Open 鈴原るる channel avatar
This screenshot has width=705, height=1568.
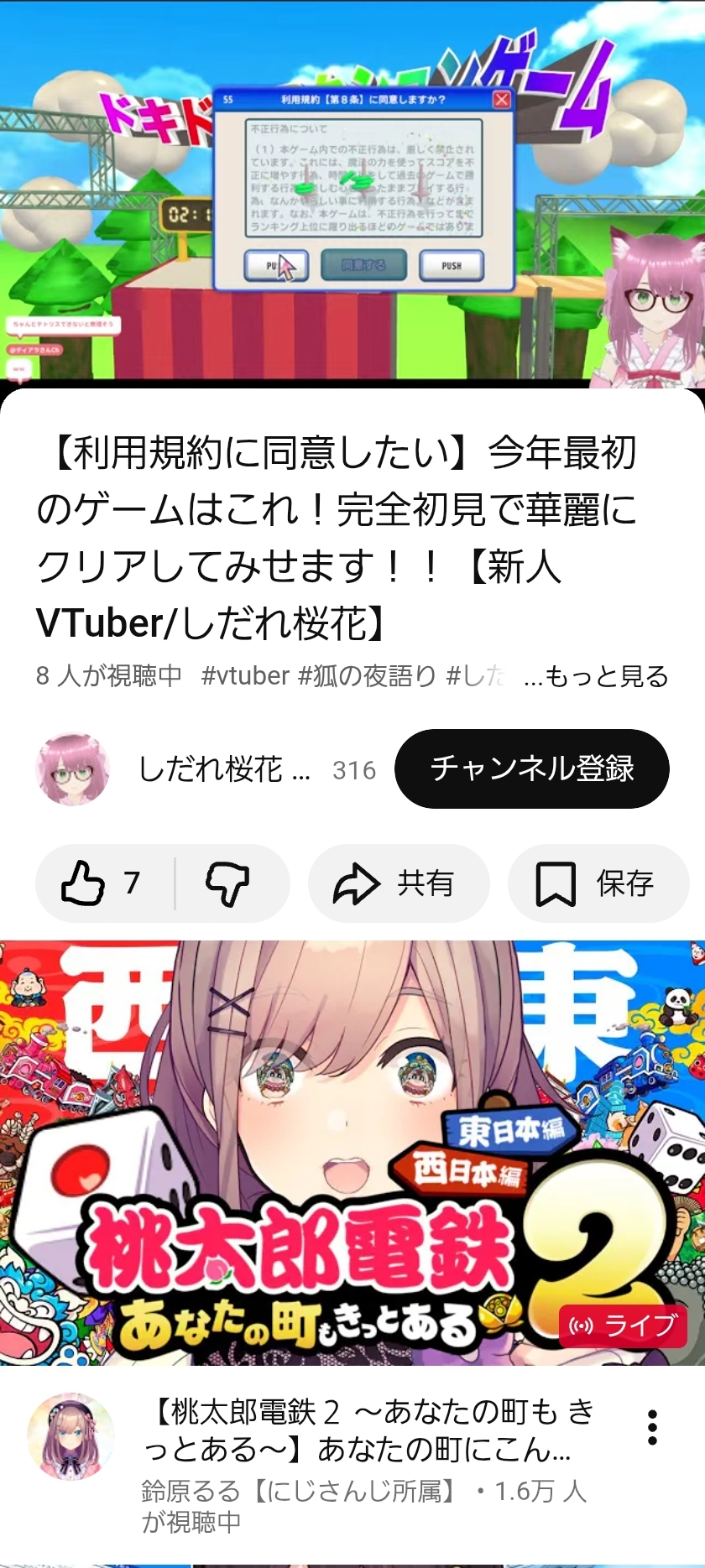(x=70, y=1436)
